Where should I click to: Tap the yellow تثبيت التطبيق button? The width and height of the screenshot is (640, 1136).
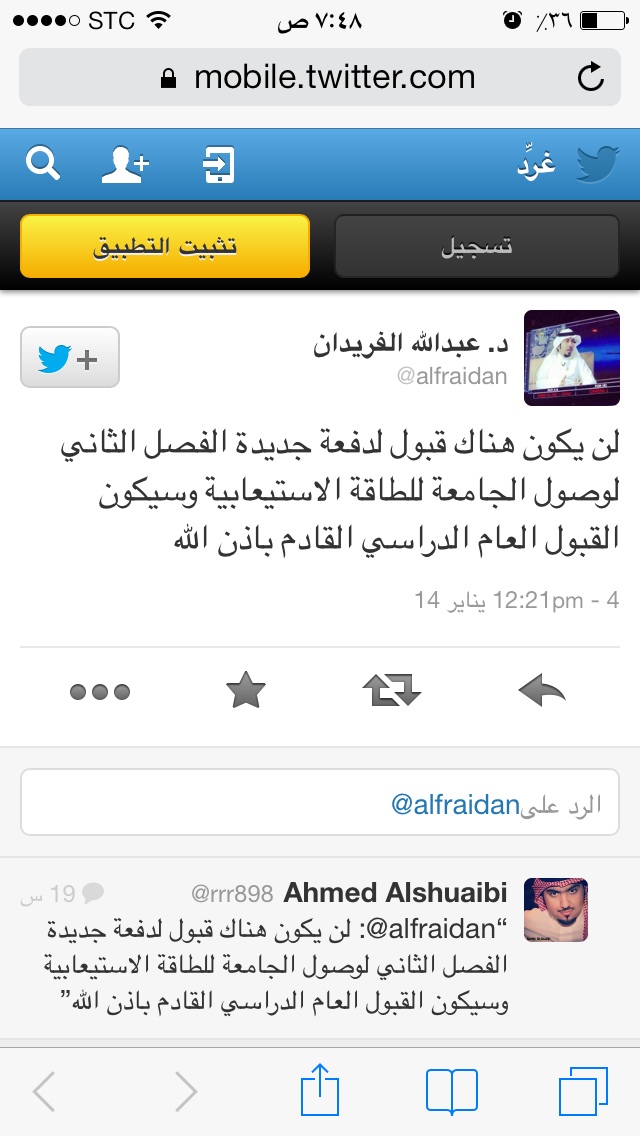point(165,246)
